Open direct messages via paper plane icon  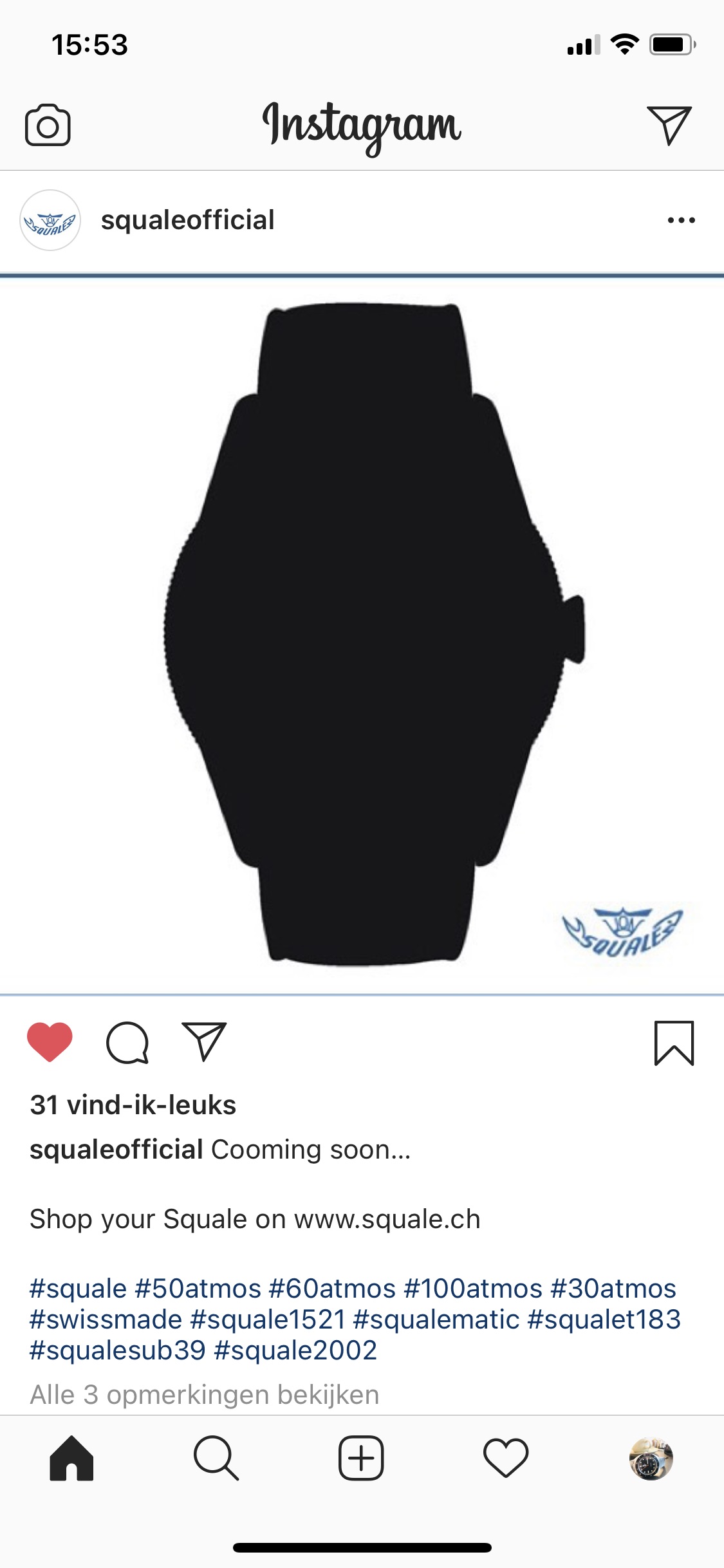pos(669,125)
